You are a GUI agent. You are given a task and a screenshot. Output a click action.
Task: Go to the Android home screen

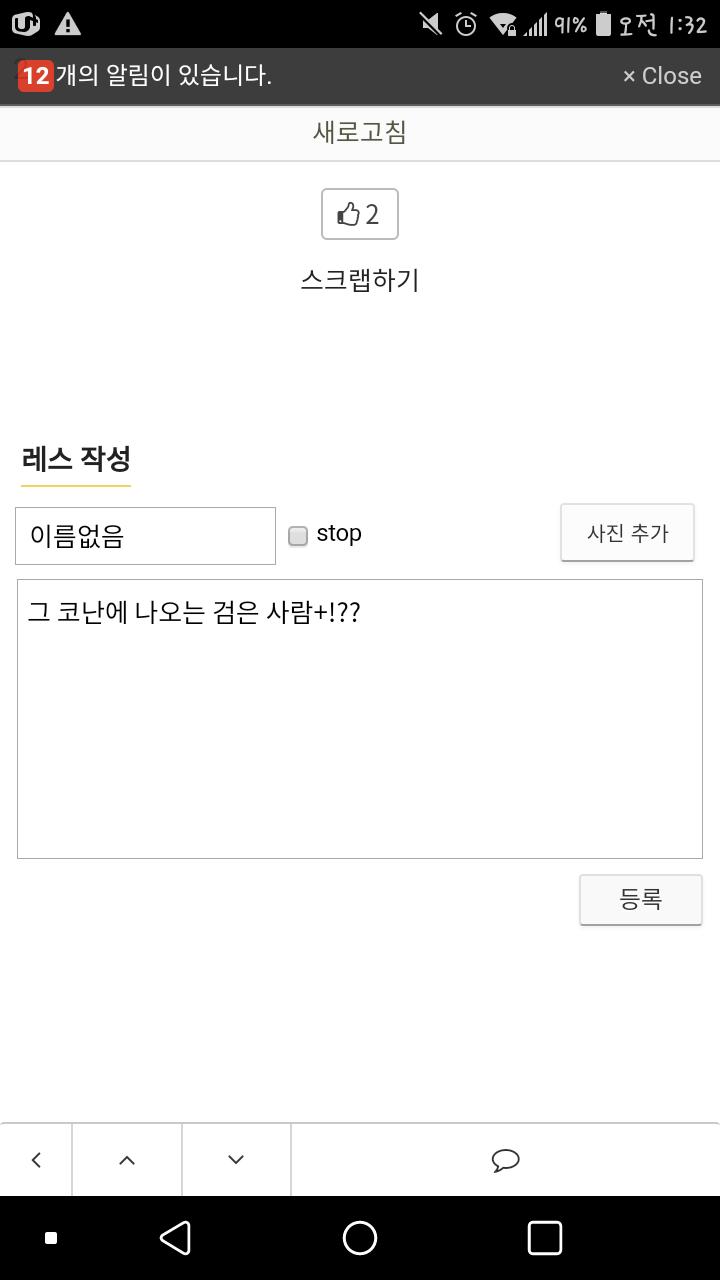[x=360, y=1238]
